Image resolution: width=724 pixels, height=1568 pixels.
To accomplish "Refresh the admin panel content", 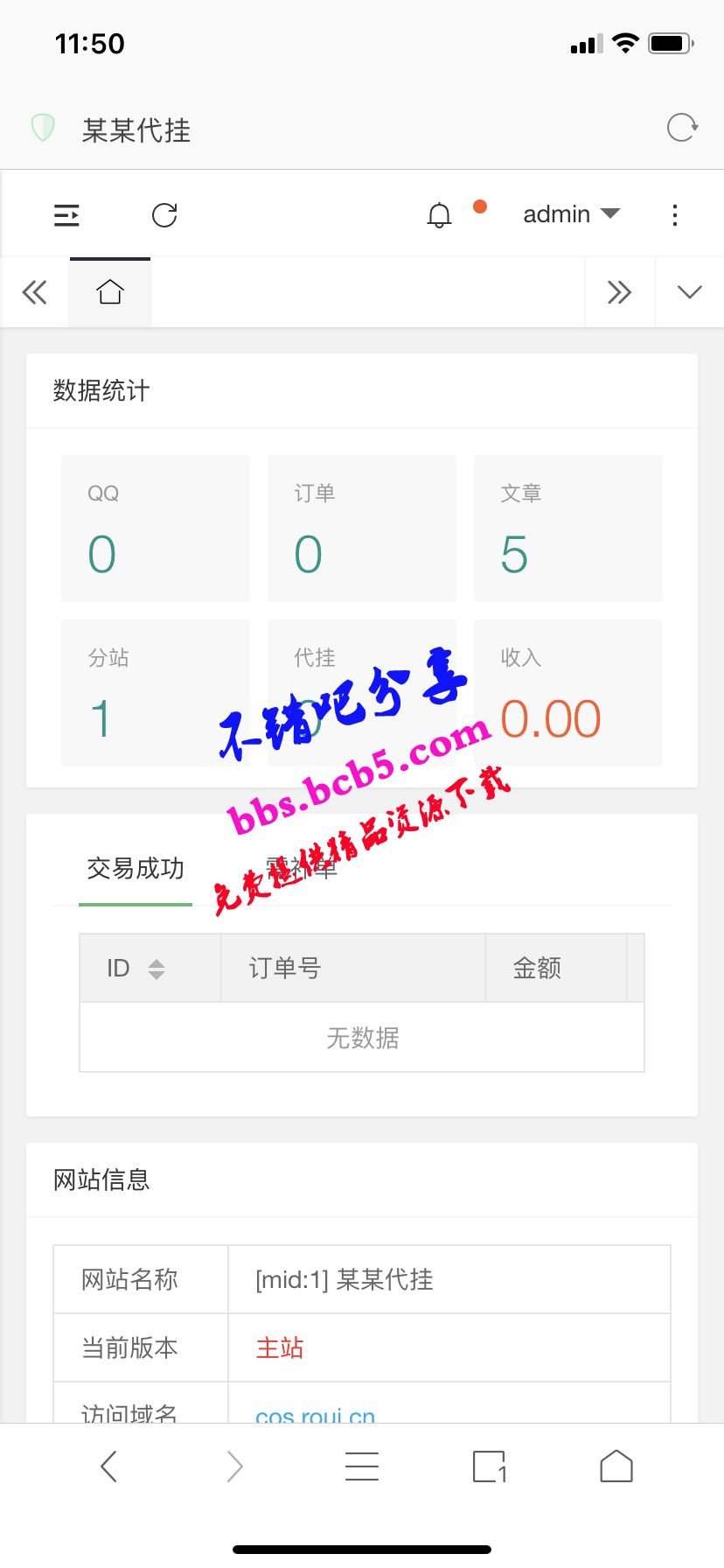I will [x=164, y=215].
